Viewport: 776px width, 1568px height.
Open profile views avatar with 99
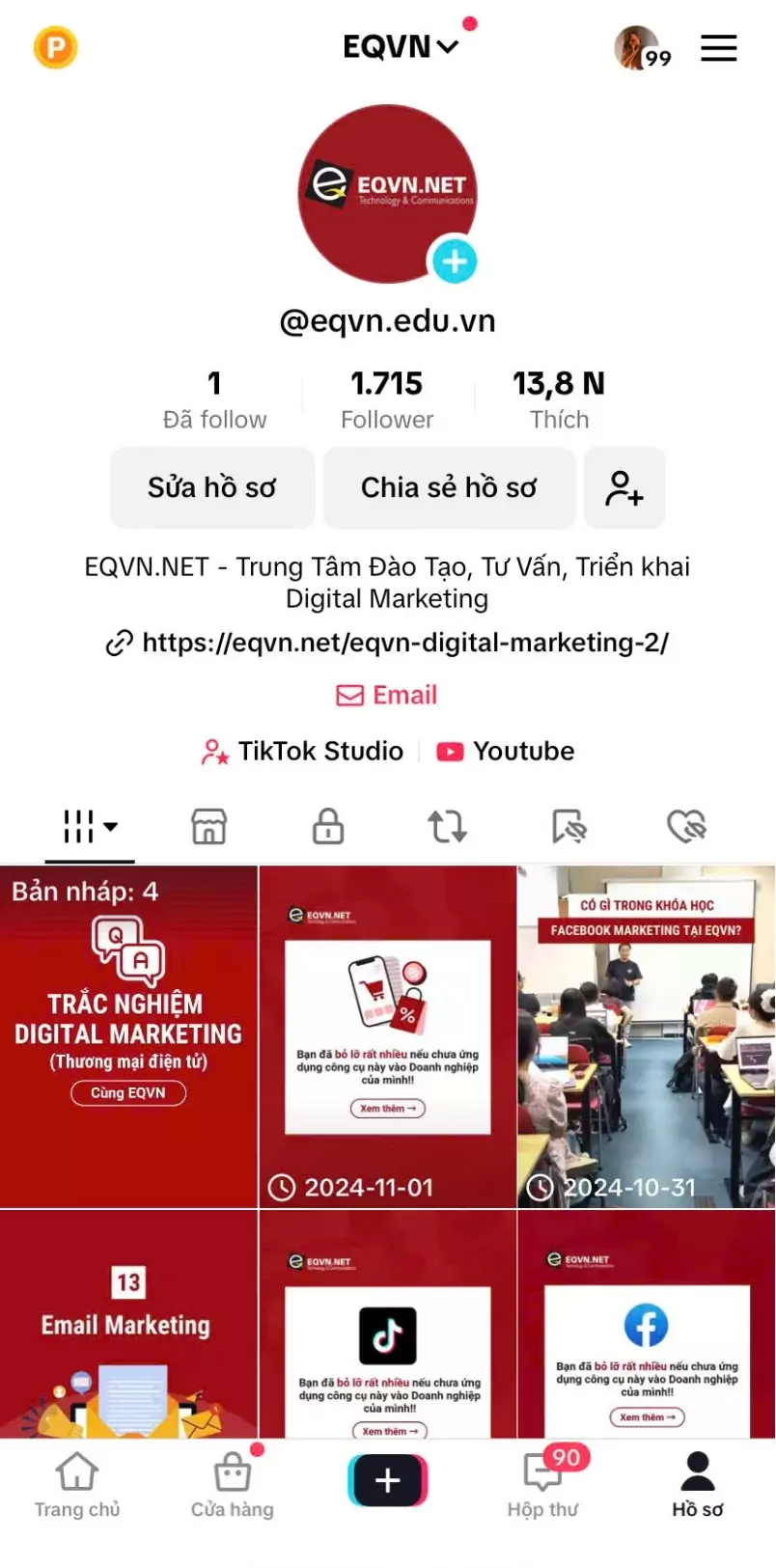tap(638, 47)
